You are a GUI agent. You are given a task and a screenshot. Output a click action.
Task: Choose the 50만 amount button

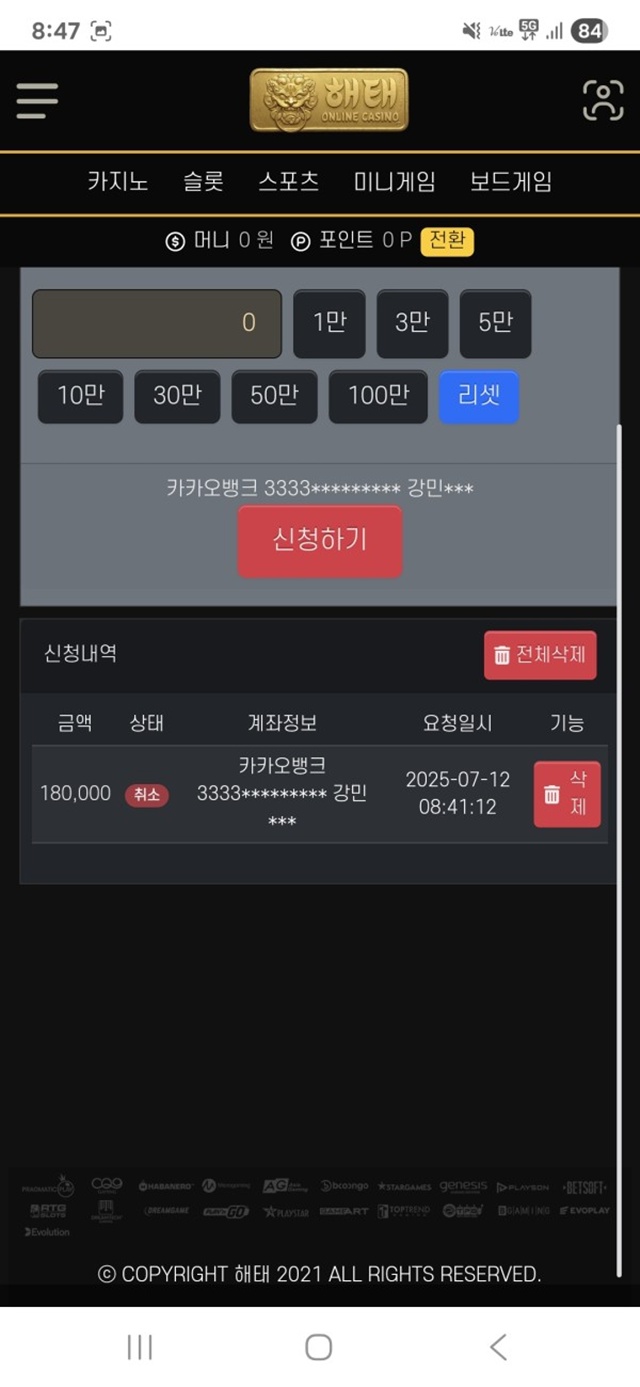coord(274,396)
